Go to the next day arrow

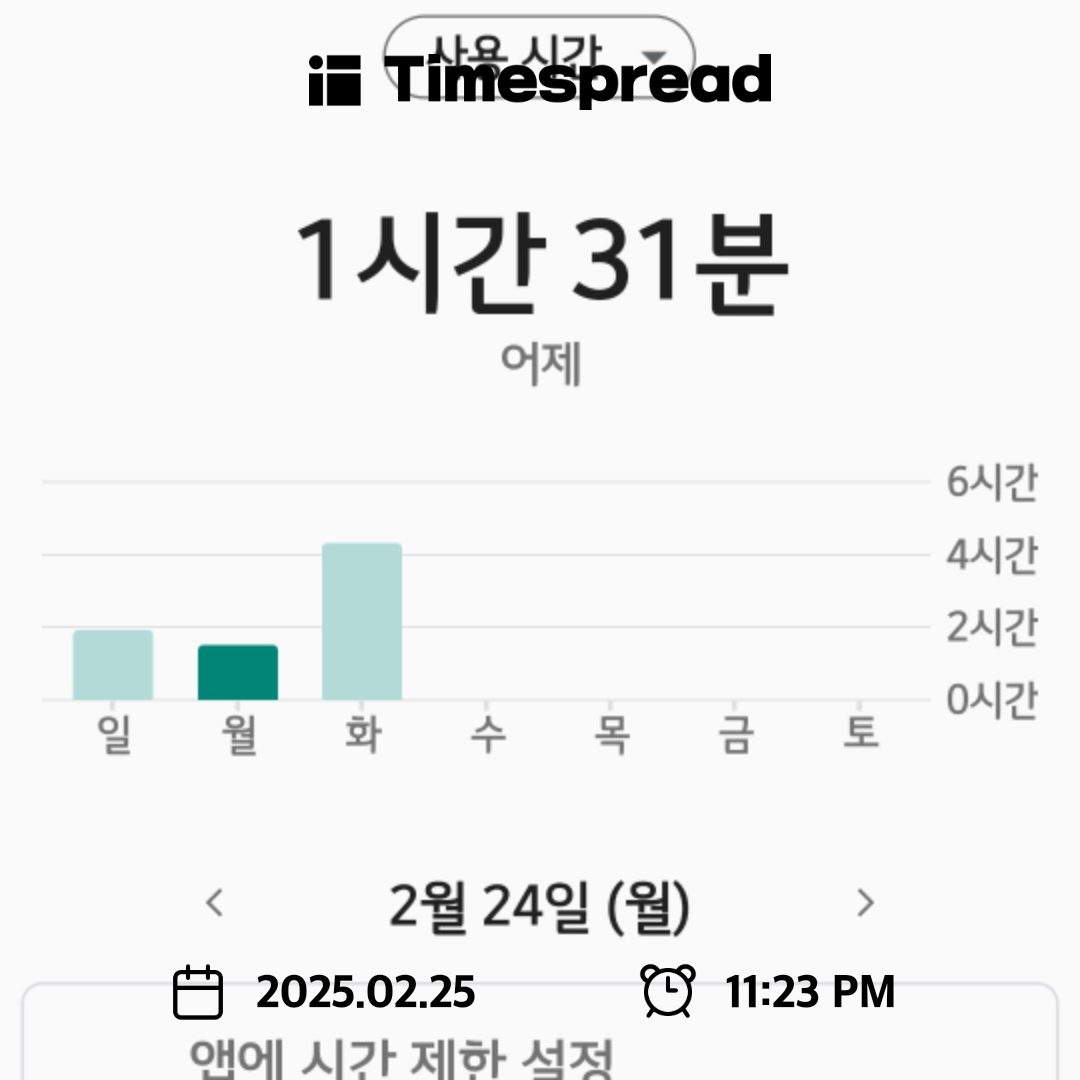866,903
